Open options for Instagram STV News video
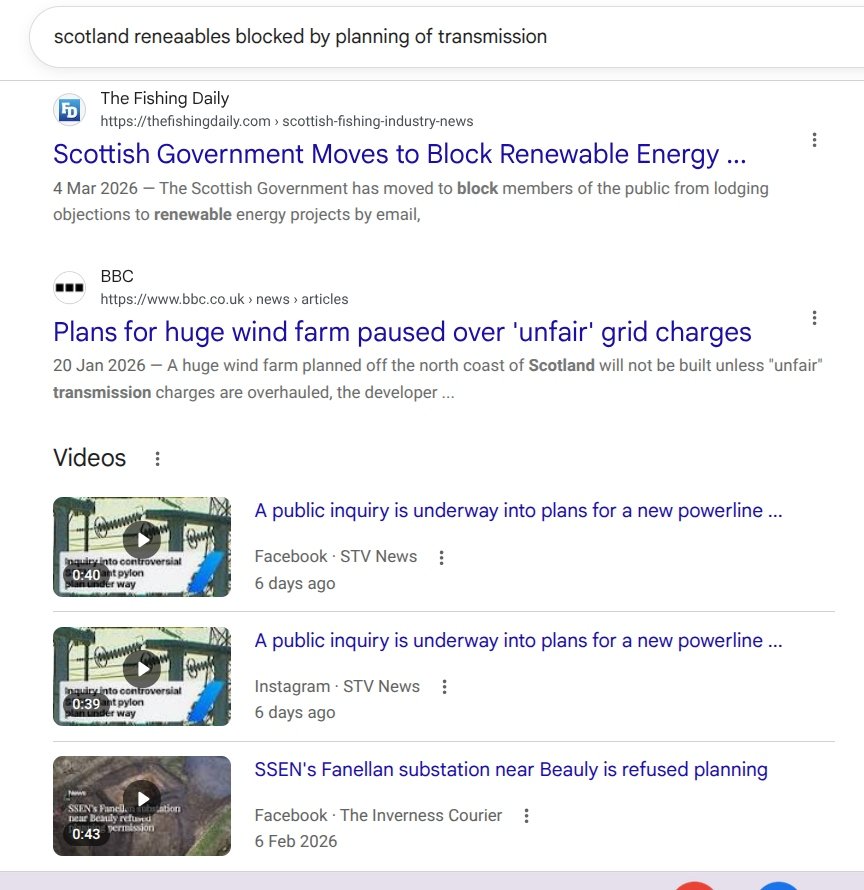This screenshot has height=890, width=864. [444, 687]
